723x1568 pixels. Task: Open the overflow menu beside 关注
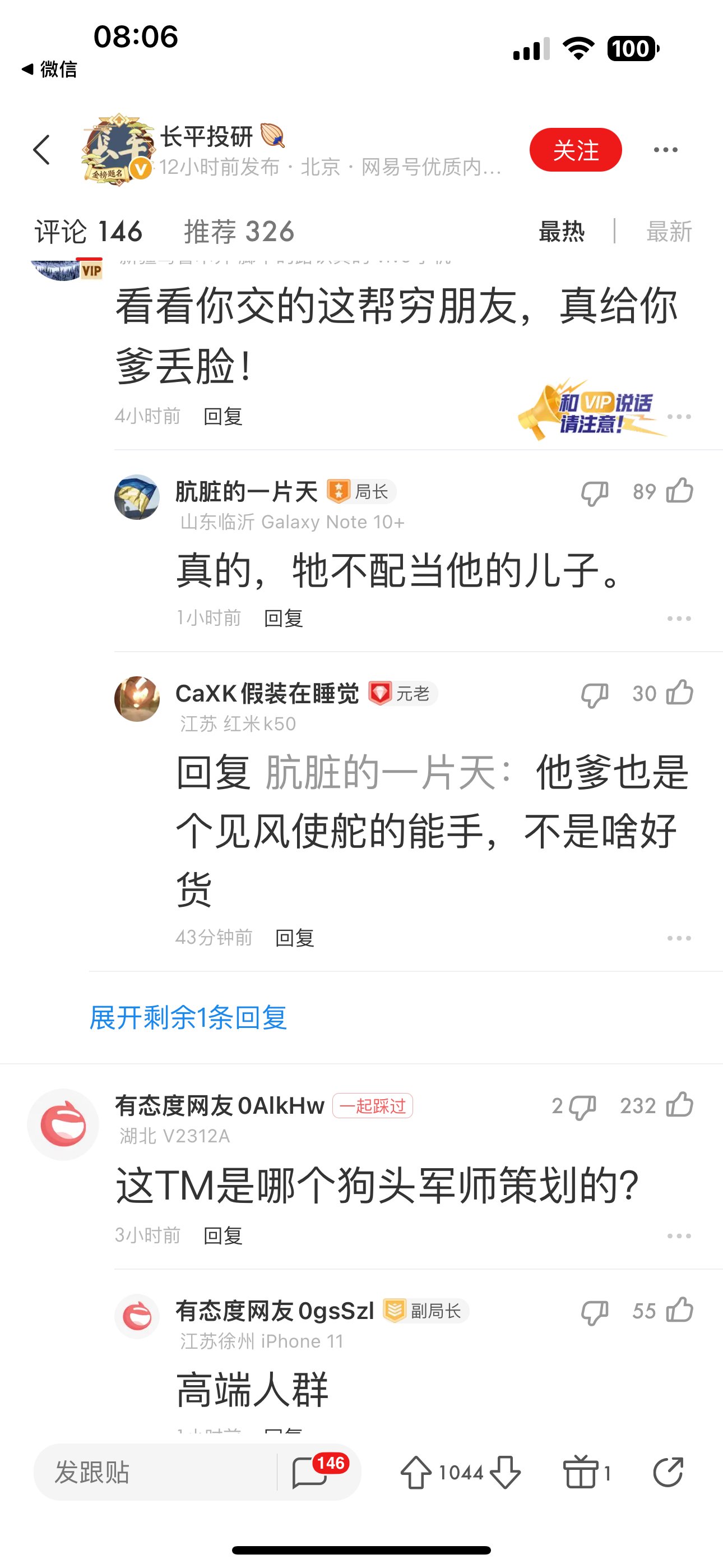(665, 150)
